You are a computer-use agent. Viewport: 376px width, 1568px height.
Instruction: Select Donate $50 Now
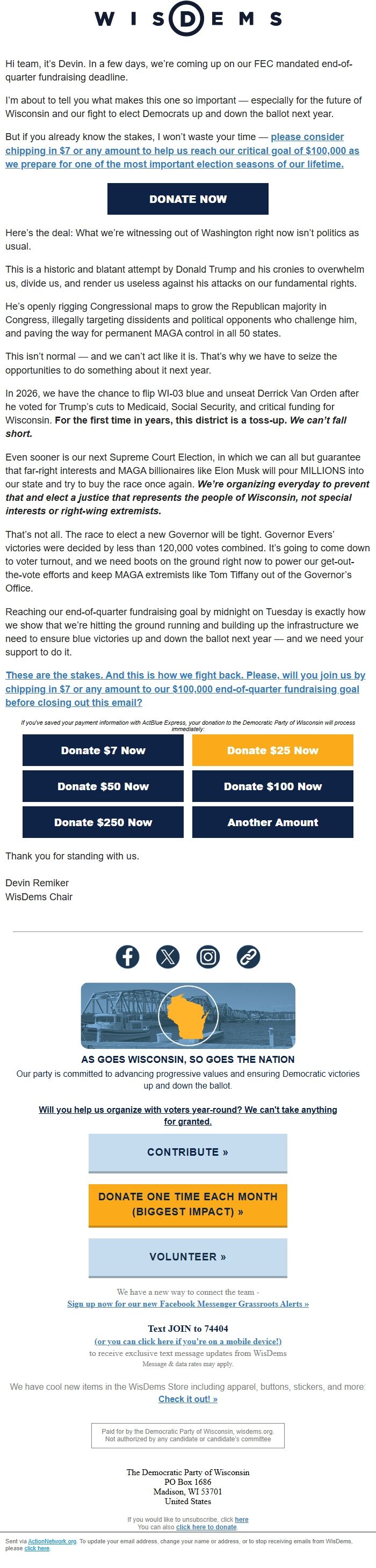pyautogui.click(x=103, y=786)
